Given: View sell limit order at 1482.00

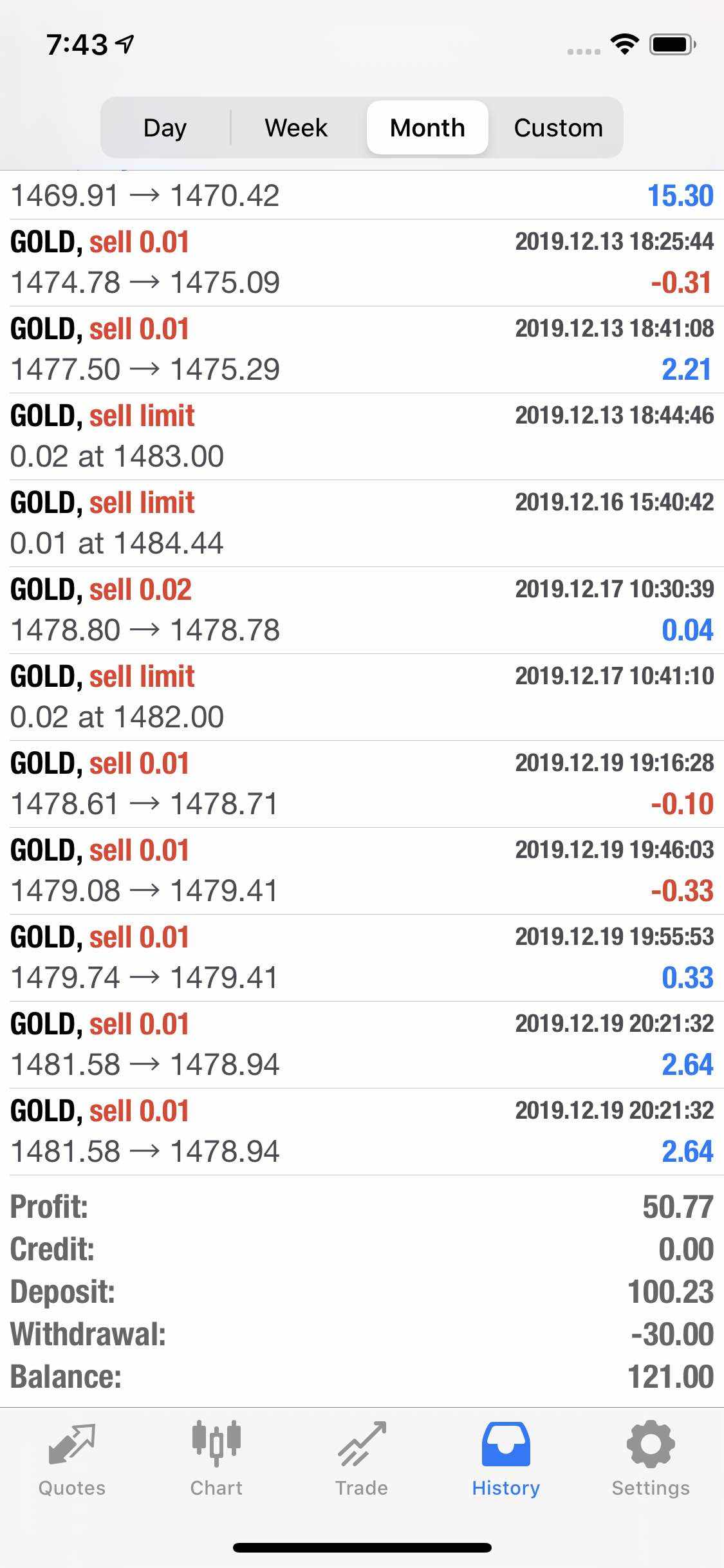Looking at the screenshot, I should [362, 697].
